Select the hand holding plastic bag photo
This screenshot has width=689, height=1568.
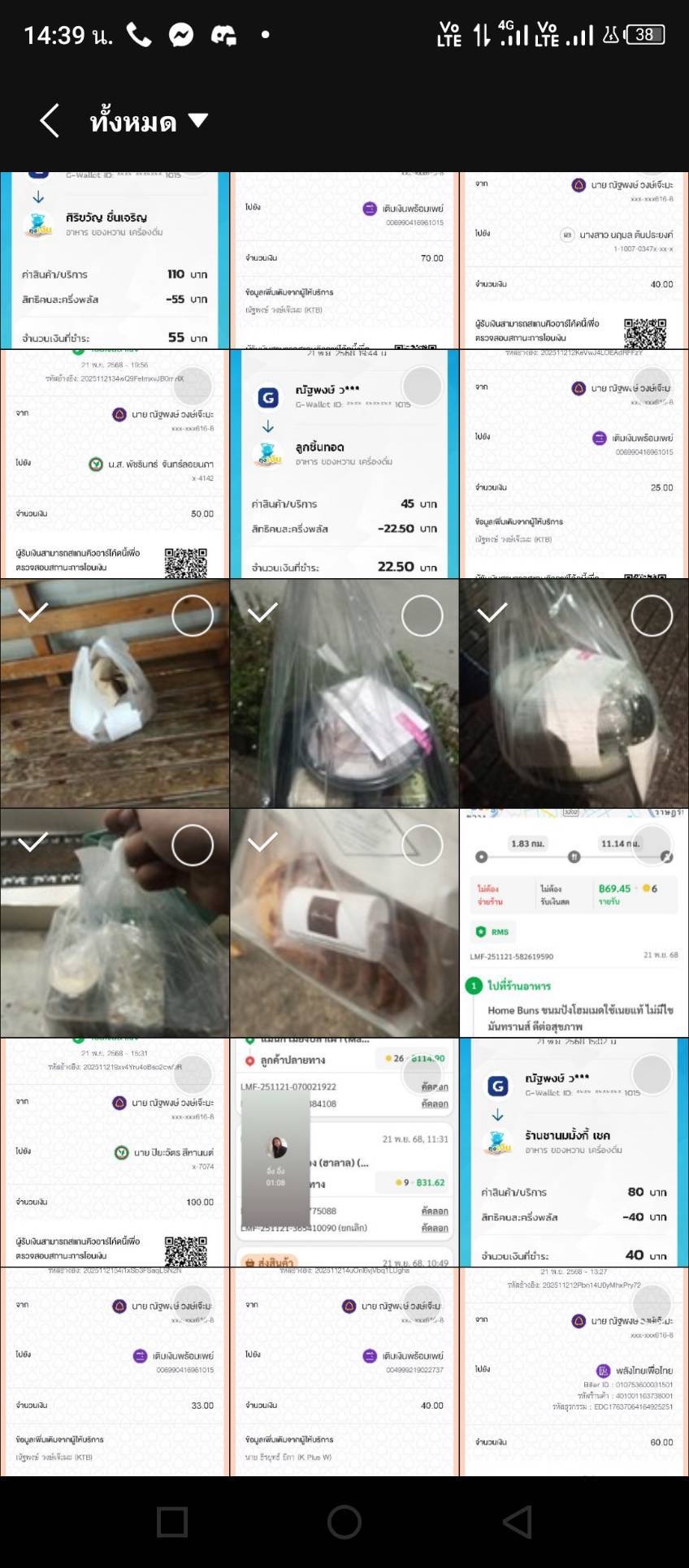193,845
